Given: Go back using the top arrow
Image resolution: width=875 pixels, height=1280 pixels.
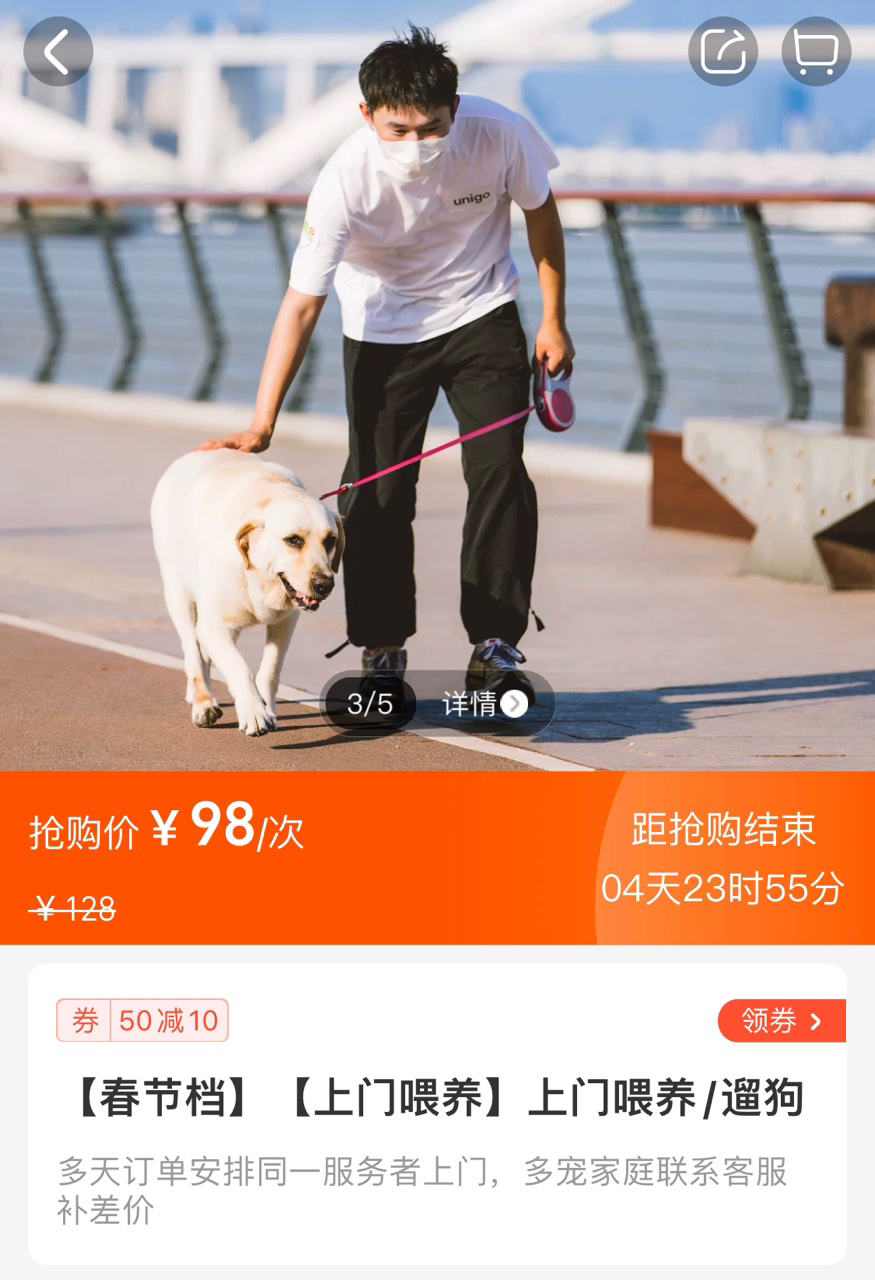Looking at the screenshot, I should (x=58, y=52).
